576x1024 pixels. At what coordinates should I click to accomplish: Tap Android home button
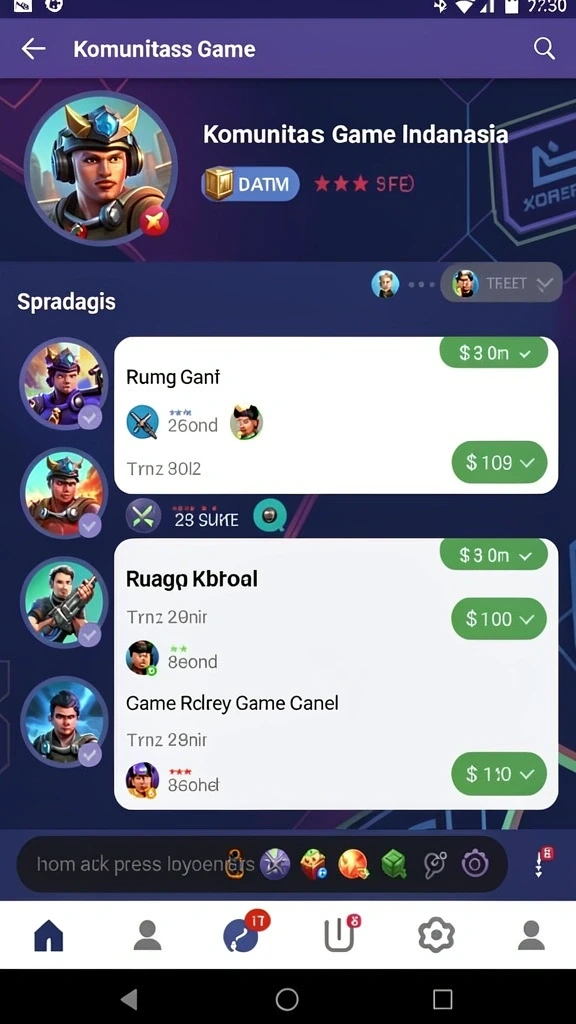(x=287, y=999)
